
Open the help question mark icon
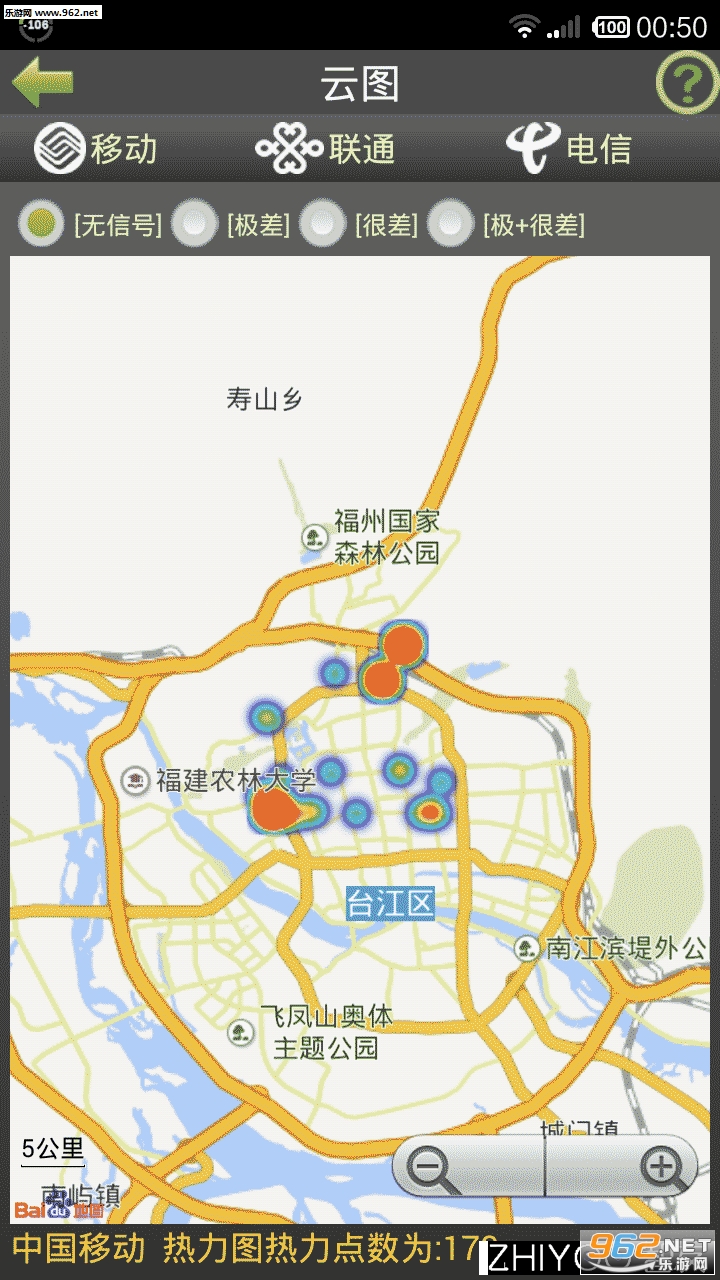click(686, 82)
